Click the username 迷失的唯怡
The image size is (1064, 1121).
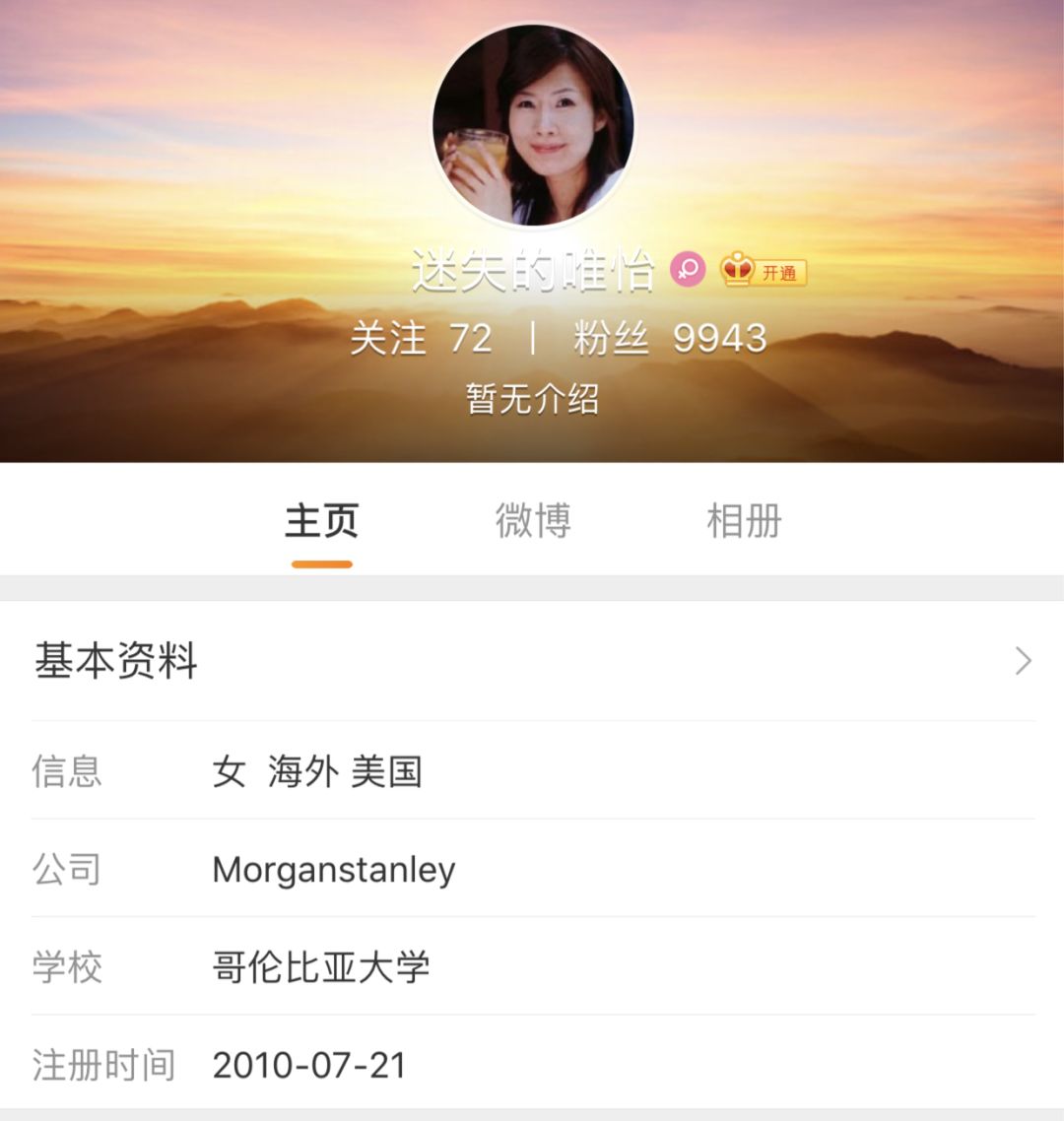click(532, 267)
